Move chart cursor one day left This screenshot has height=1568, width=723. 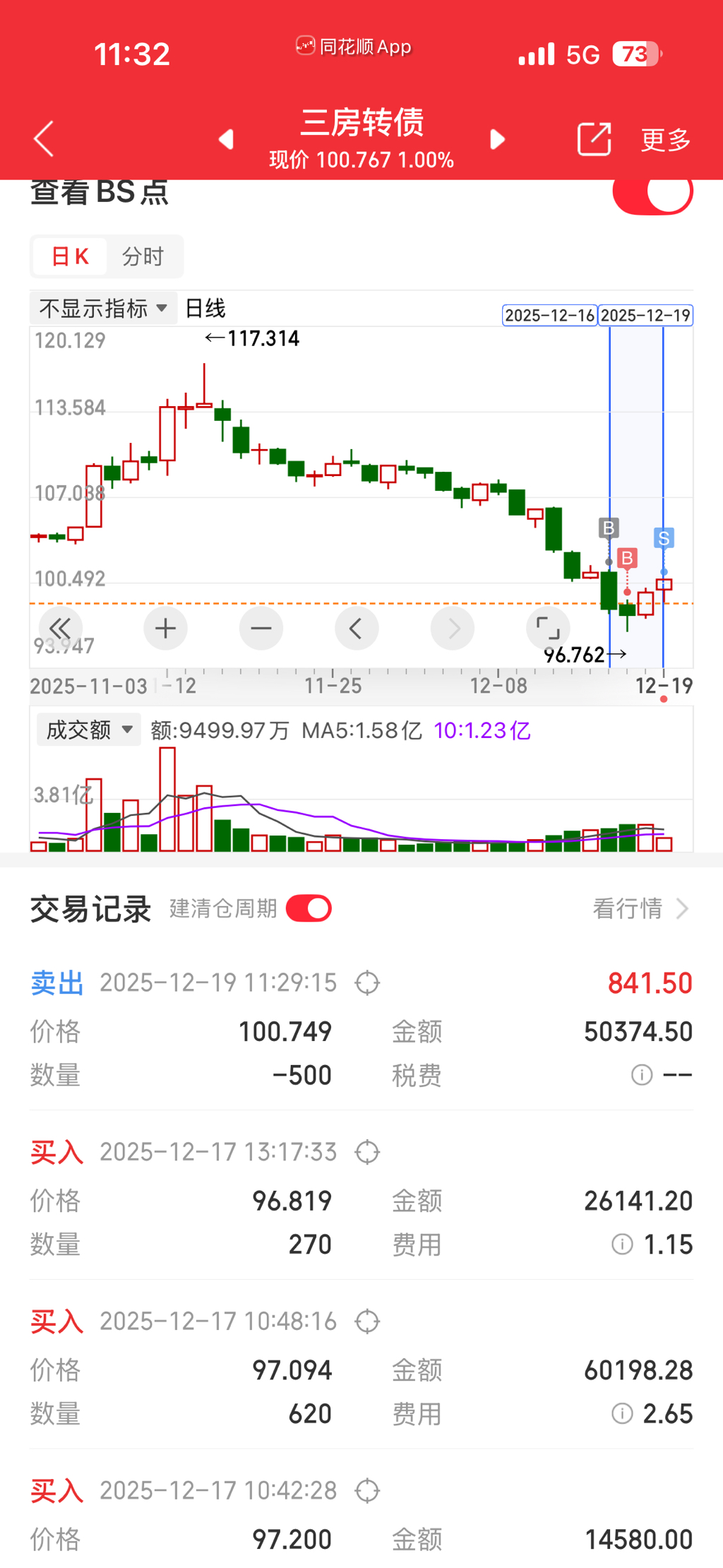tap(357, 628)
